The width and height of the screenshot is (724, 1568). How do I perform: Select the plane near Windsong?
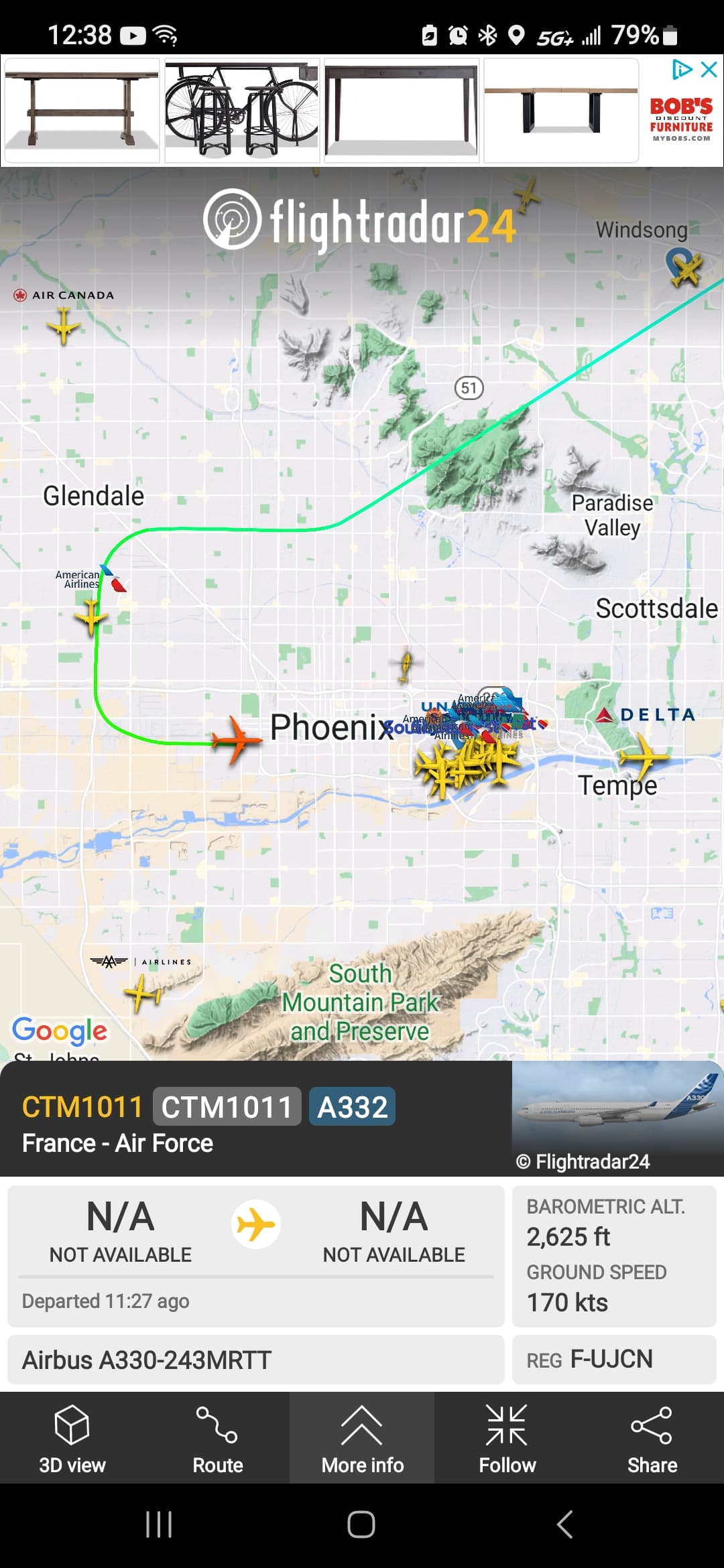[x=686, y=269]
